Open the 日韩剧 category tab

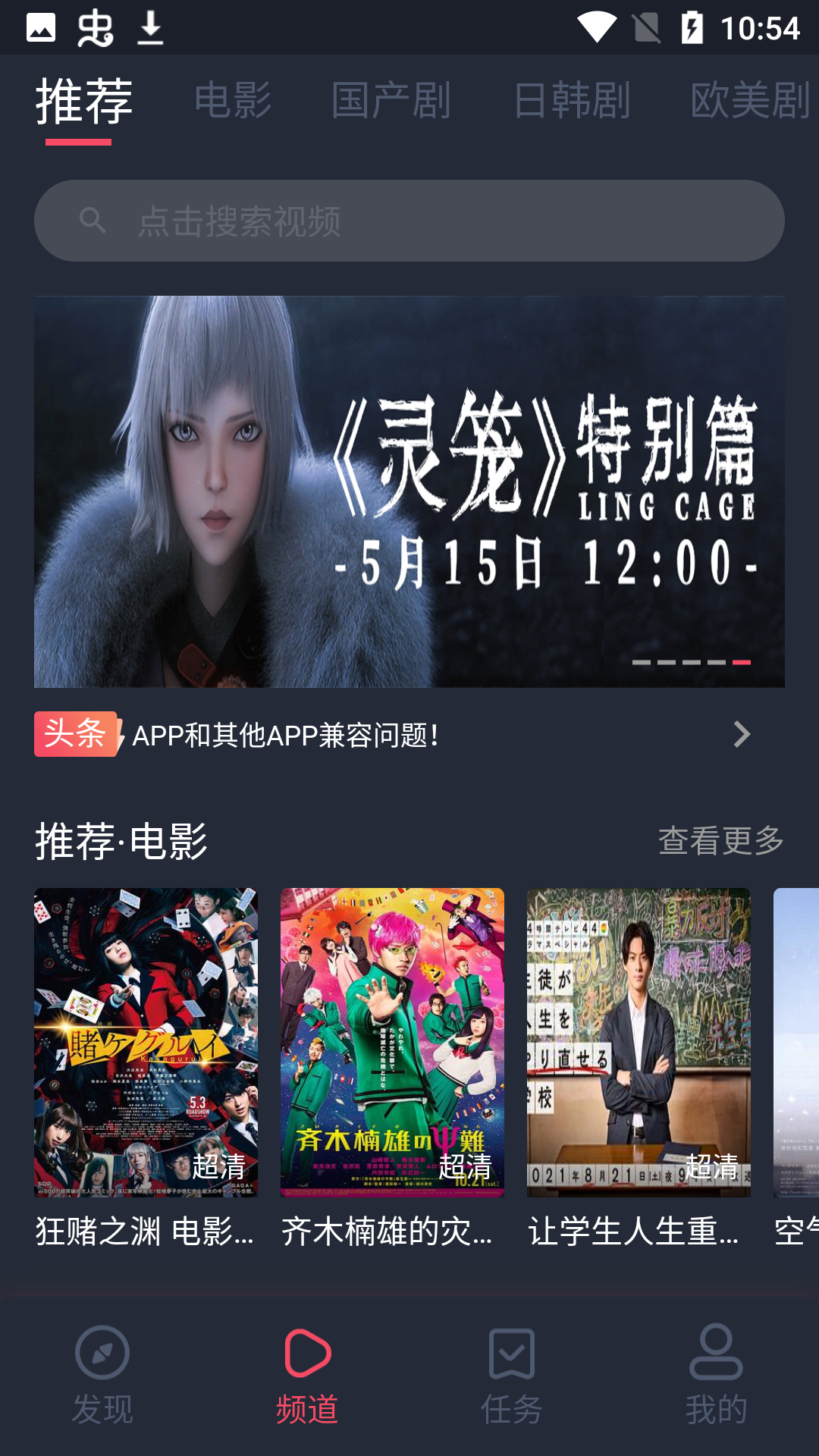click(572, 100)
